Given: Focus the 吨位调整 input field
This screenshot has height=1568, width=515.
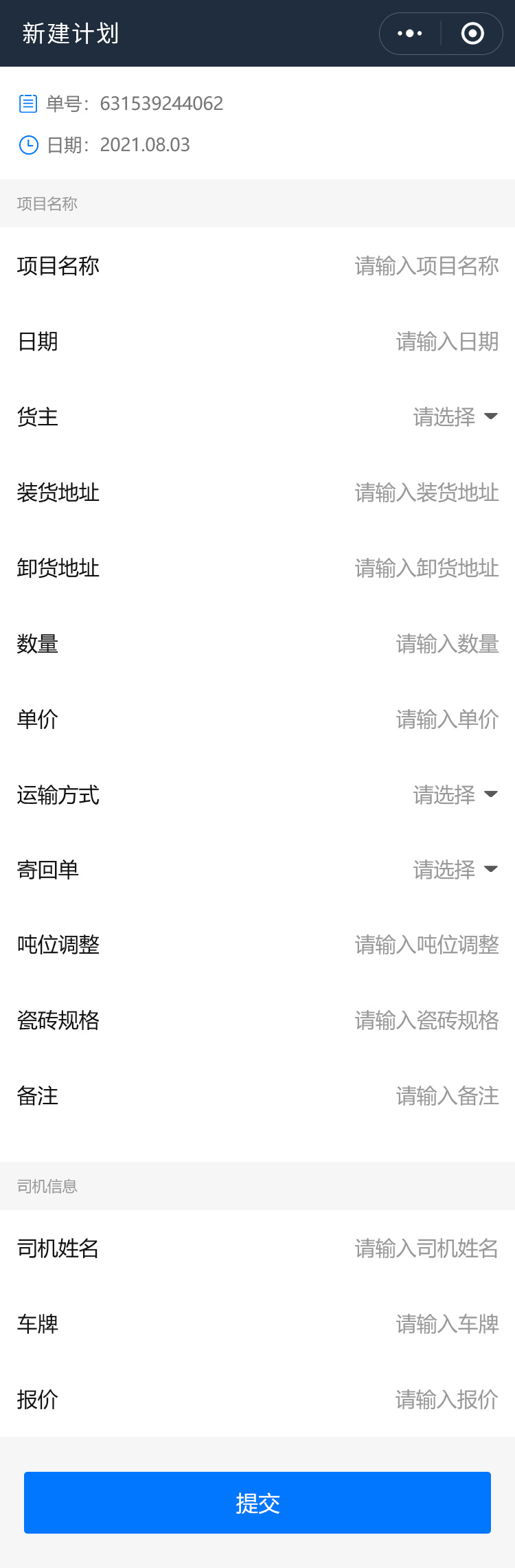Looking at the screenshot, I should (426, 945).
